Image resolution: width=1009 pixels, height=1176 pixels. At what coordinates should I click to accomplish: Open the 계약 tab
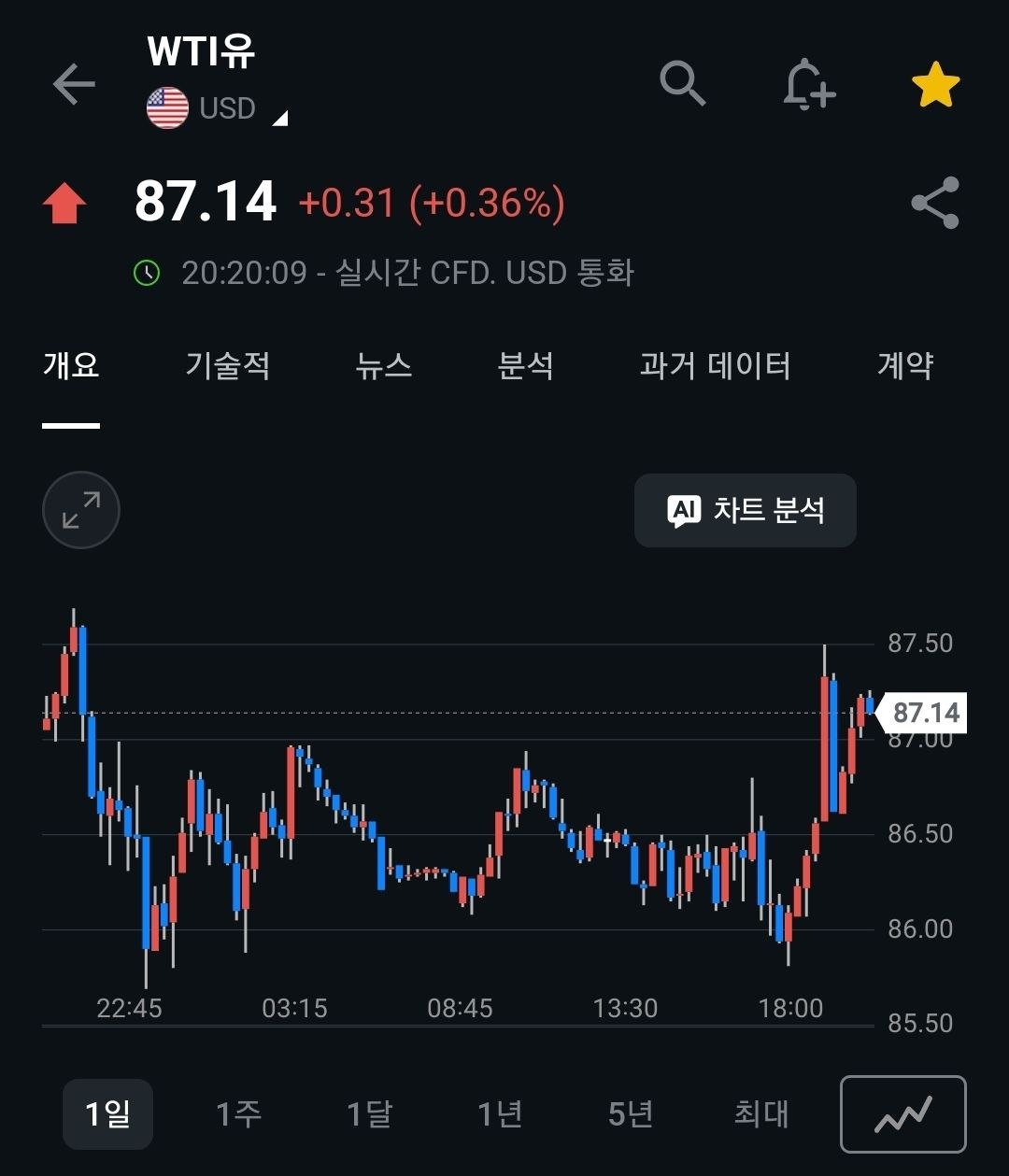905,365
